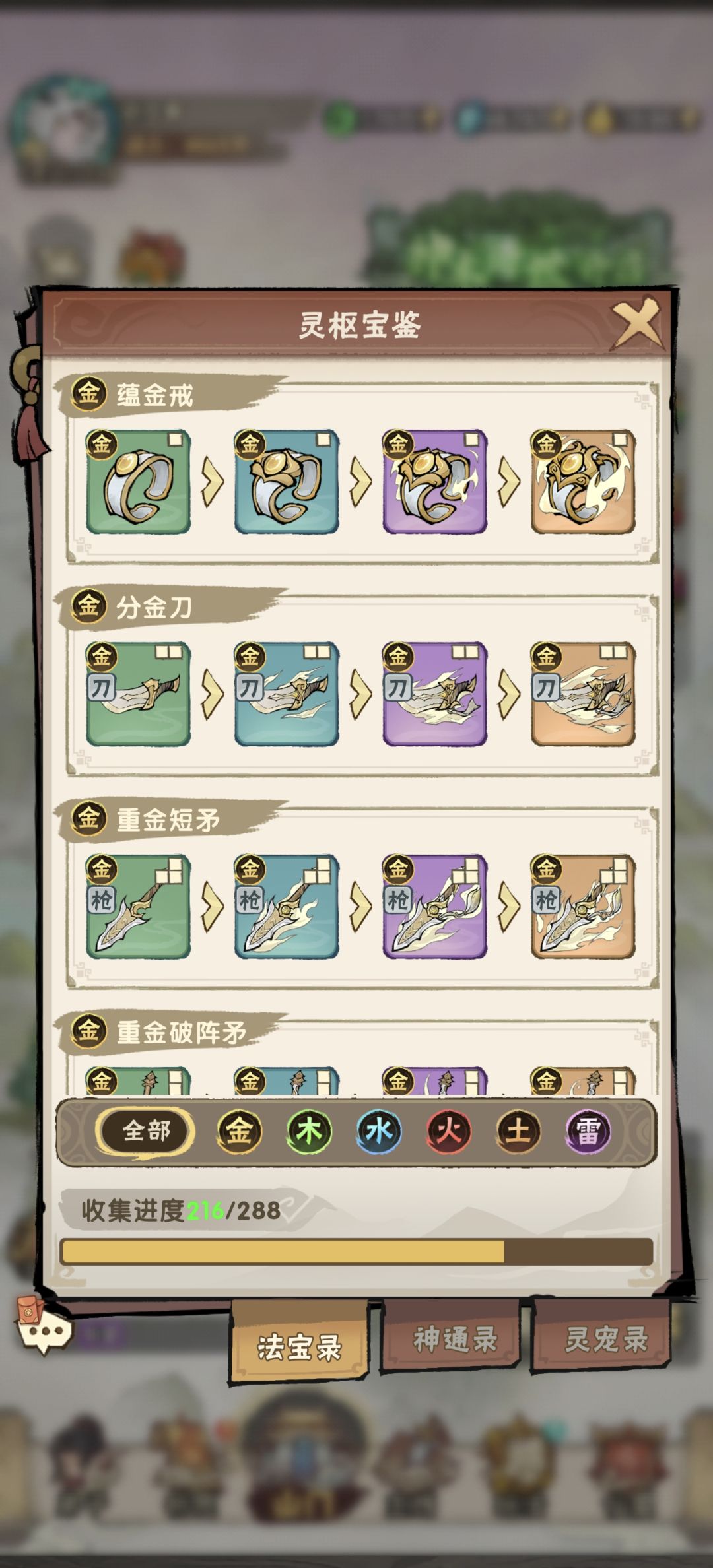713x1568 pixels.
Task: Open the purple 分金刀 blade item
Action: click(x=434, y=694)
